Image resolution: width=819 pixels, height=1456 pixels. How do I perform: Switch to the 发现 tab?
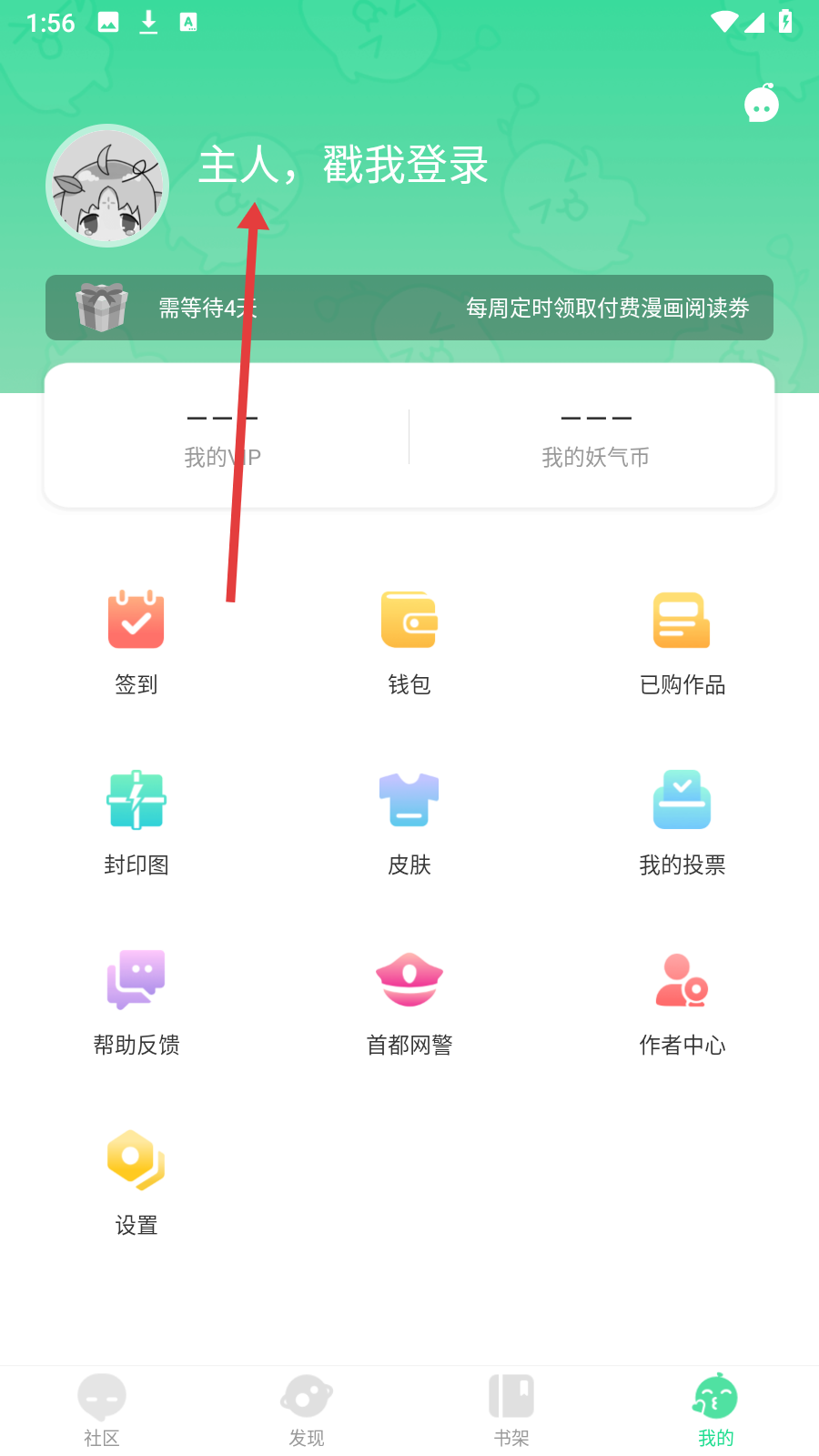coord(307,1410)
